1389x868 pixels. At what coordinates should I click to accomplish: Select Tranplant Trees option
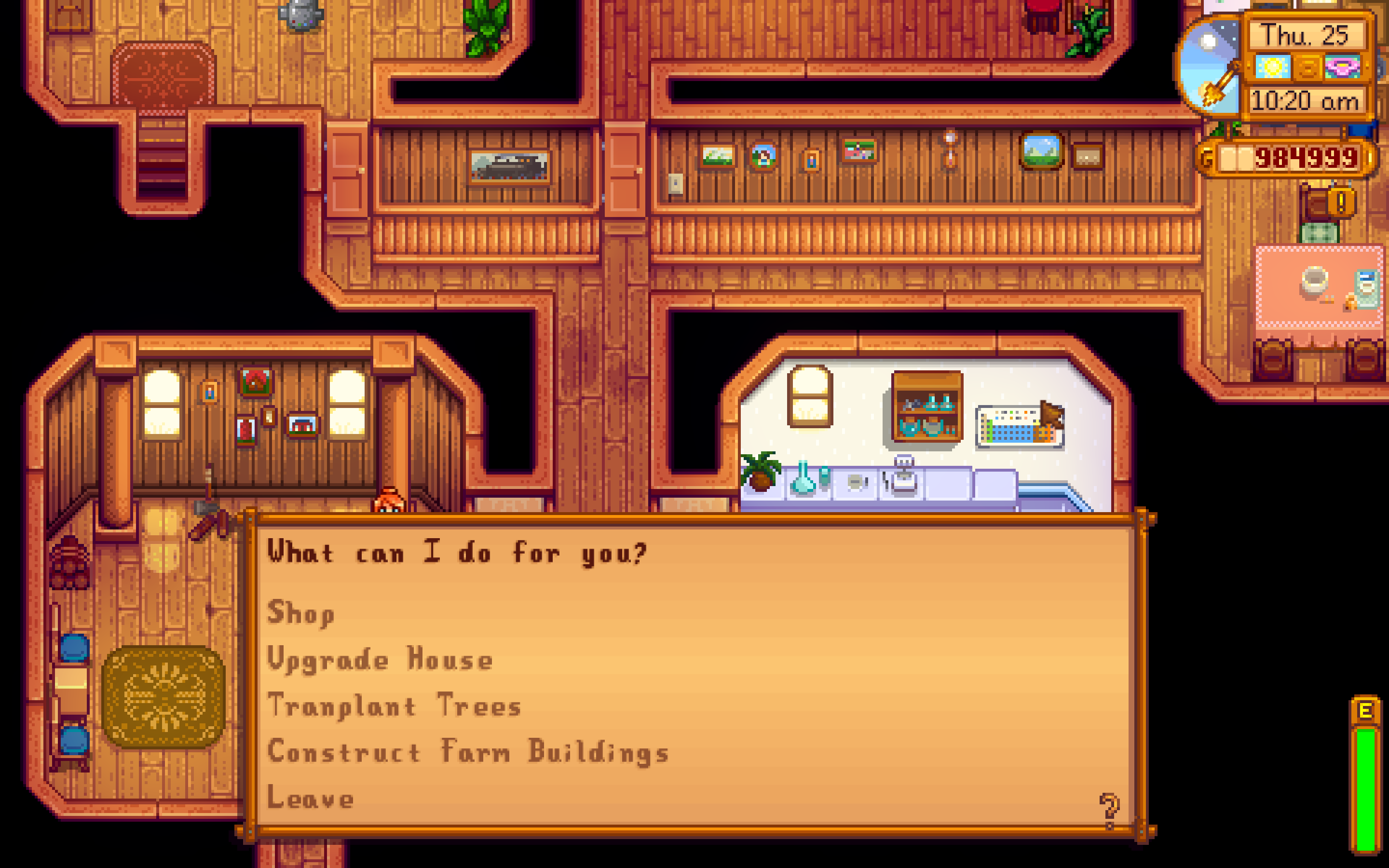tap(395, 705)
